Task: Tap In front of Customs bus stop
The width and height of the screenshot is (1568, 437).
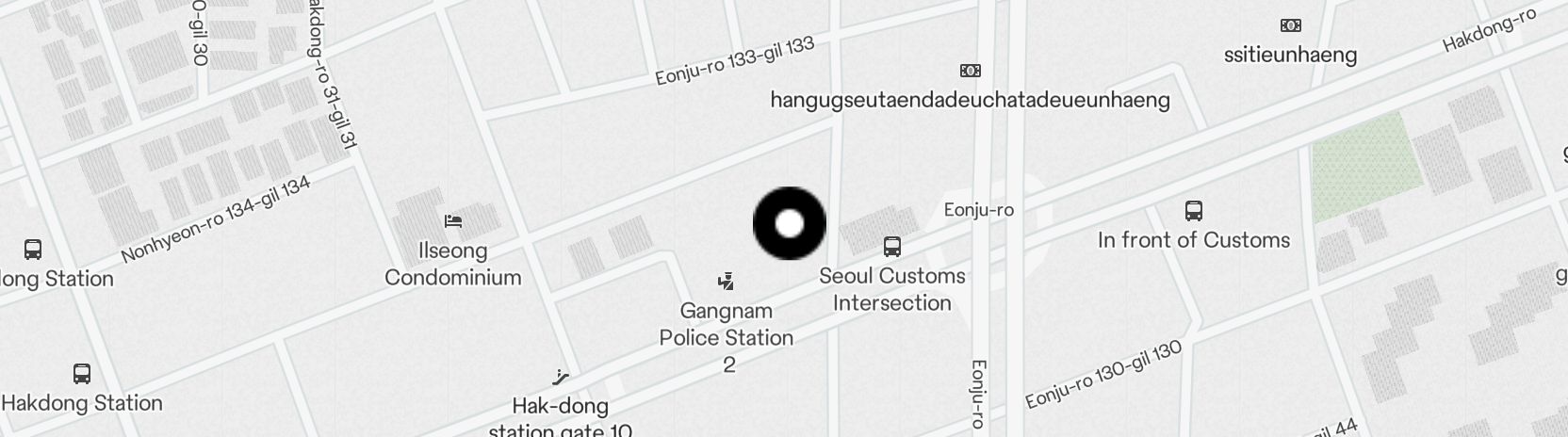Action: [1193, 211]
